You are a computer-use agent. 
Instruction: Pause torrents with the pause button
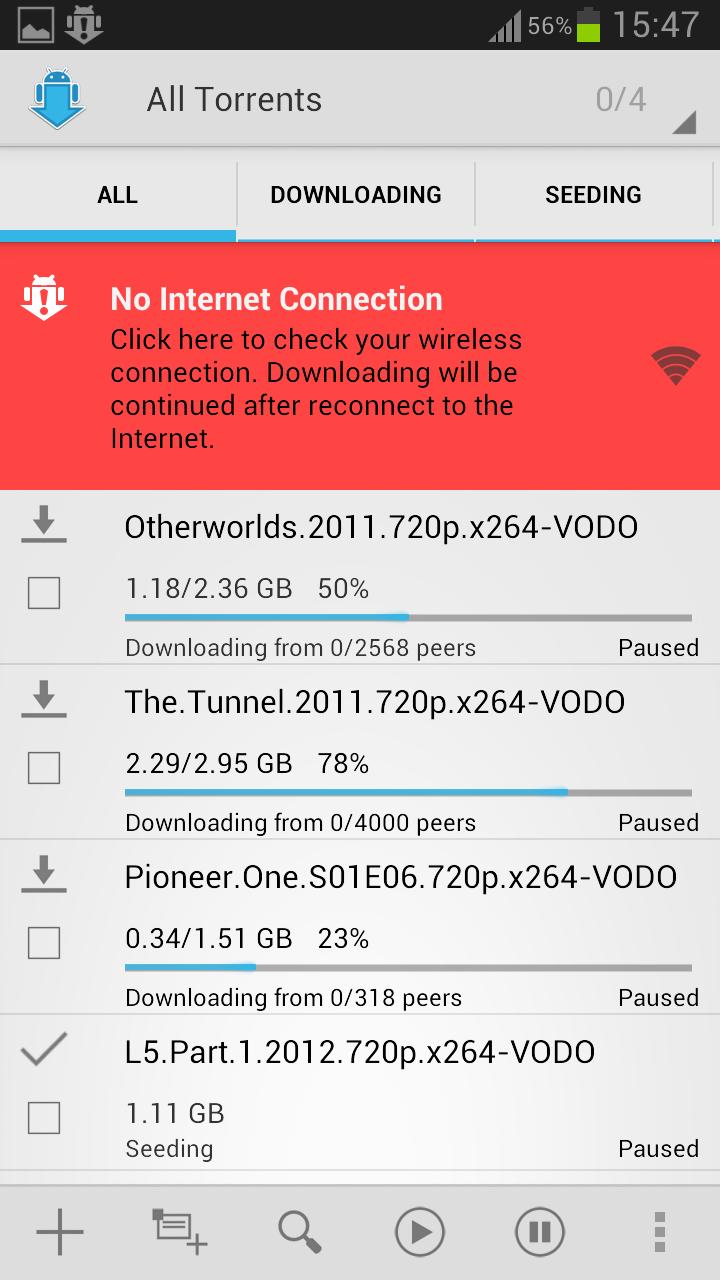point(540,1232)
